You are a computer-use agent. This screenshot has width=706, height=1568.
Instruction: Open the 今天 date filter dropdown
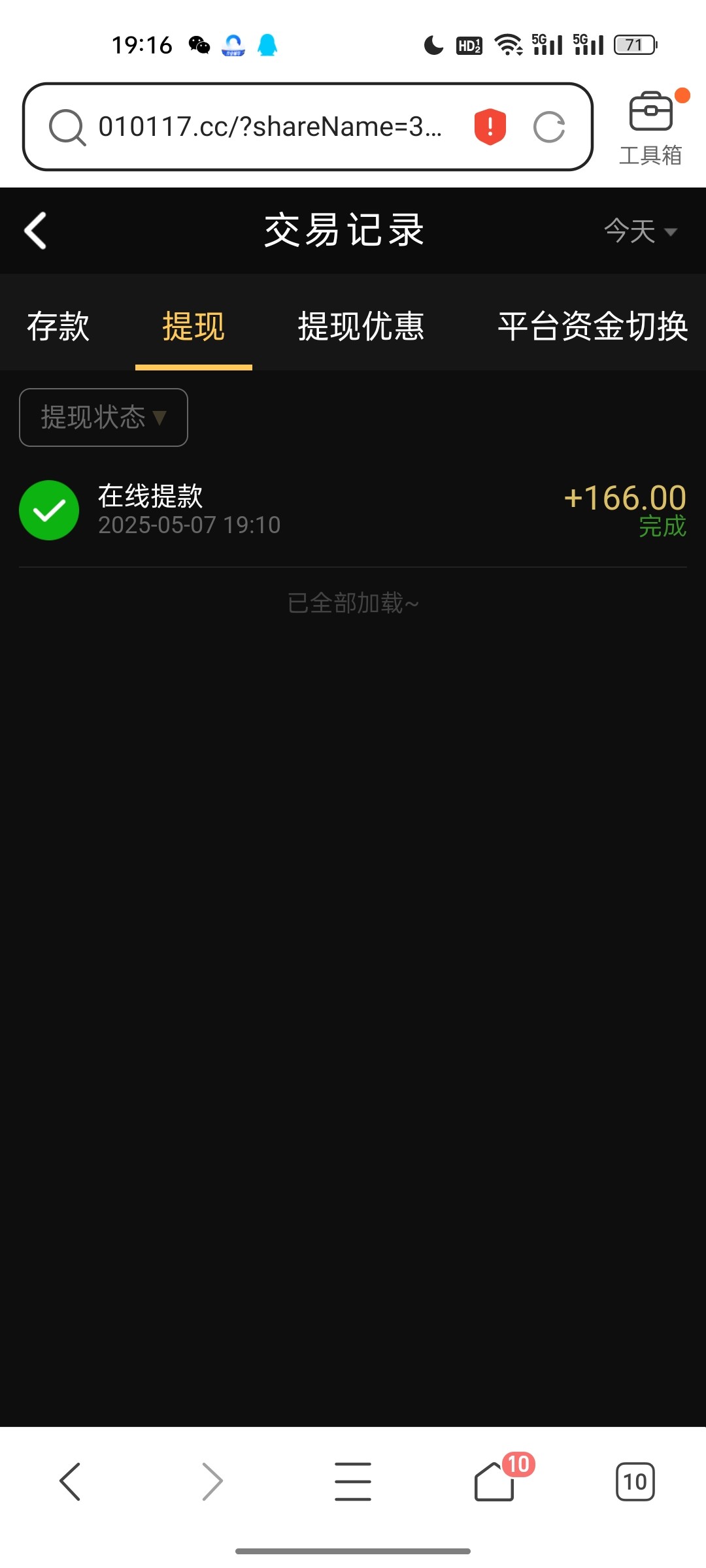[639, 231]
